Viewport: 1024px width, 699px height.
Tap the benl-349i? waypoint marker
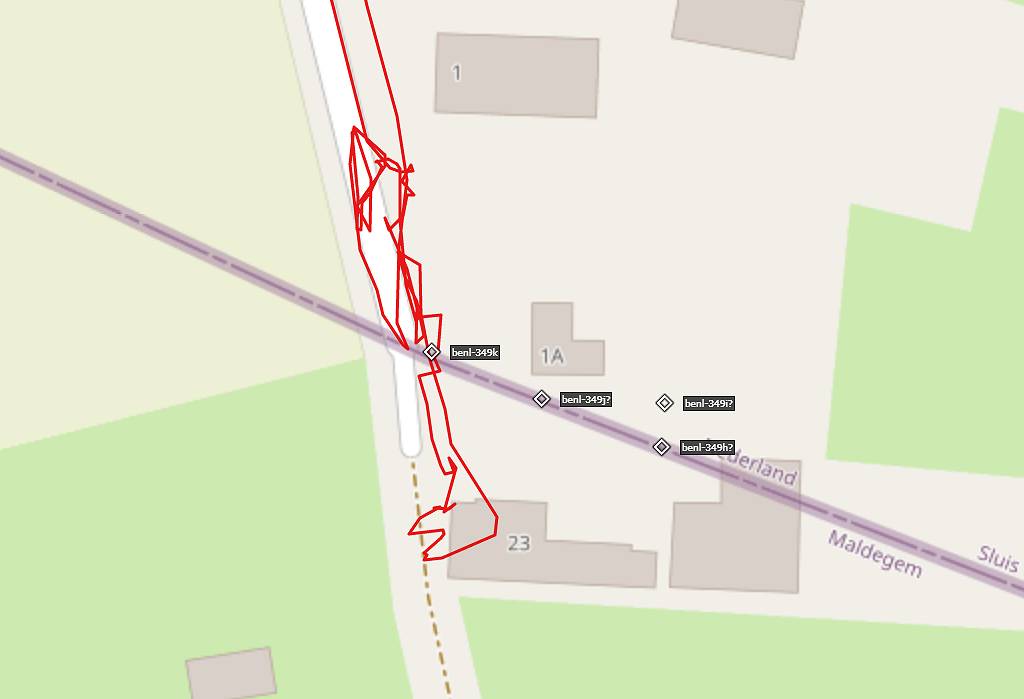click(664, 403)
